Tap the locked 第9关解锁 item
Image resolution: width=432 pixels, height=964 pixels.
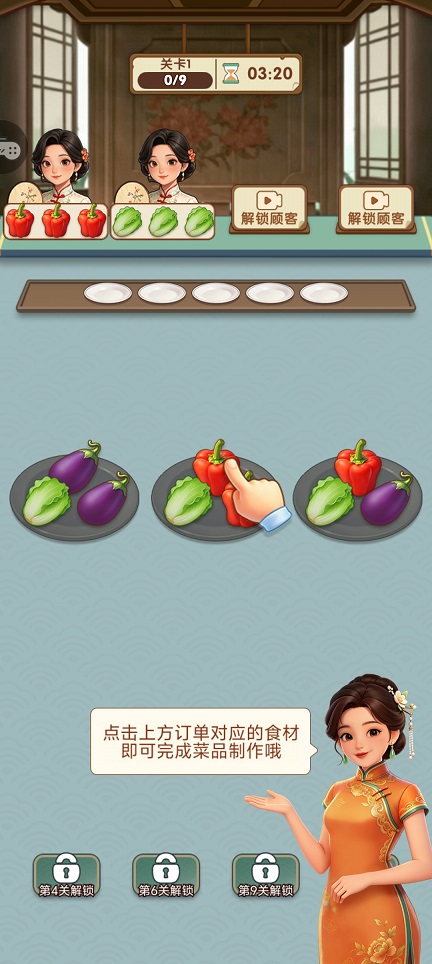(x=265, y=875)
